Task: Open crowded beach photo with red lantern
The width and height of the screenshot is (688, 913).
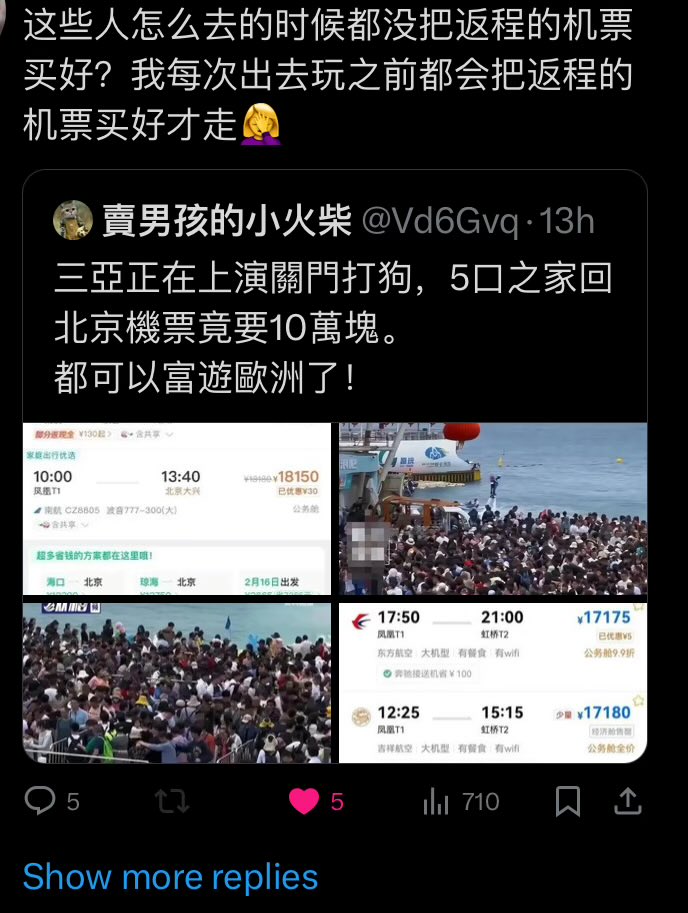Action: (x=493, y=508)
